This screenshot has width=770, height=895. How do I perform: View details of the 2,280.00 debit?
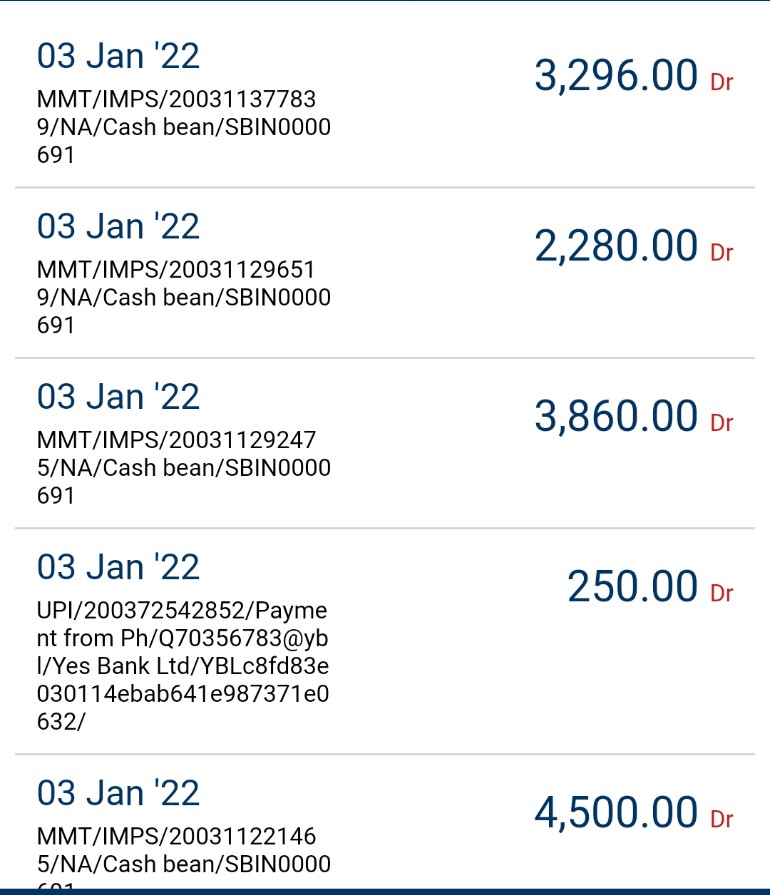(x=385, y=272)
